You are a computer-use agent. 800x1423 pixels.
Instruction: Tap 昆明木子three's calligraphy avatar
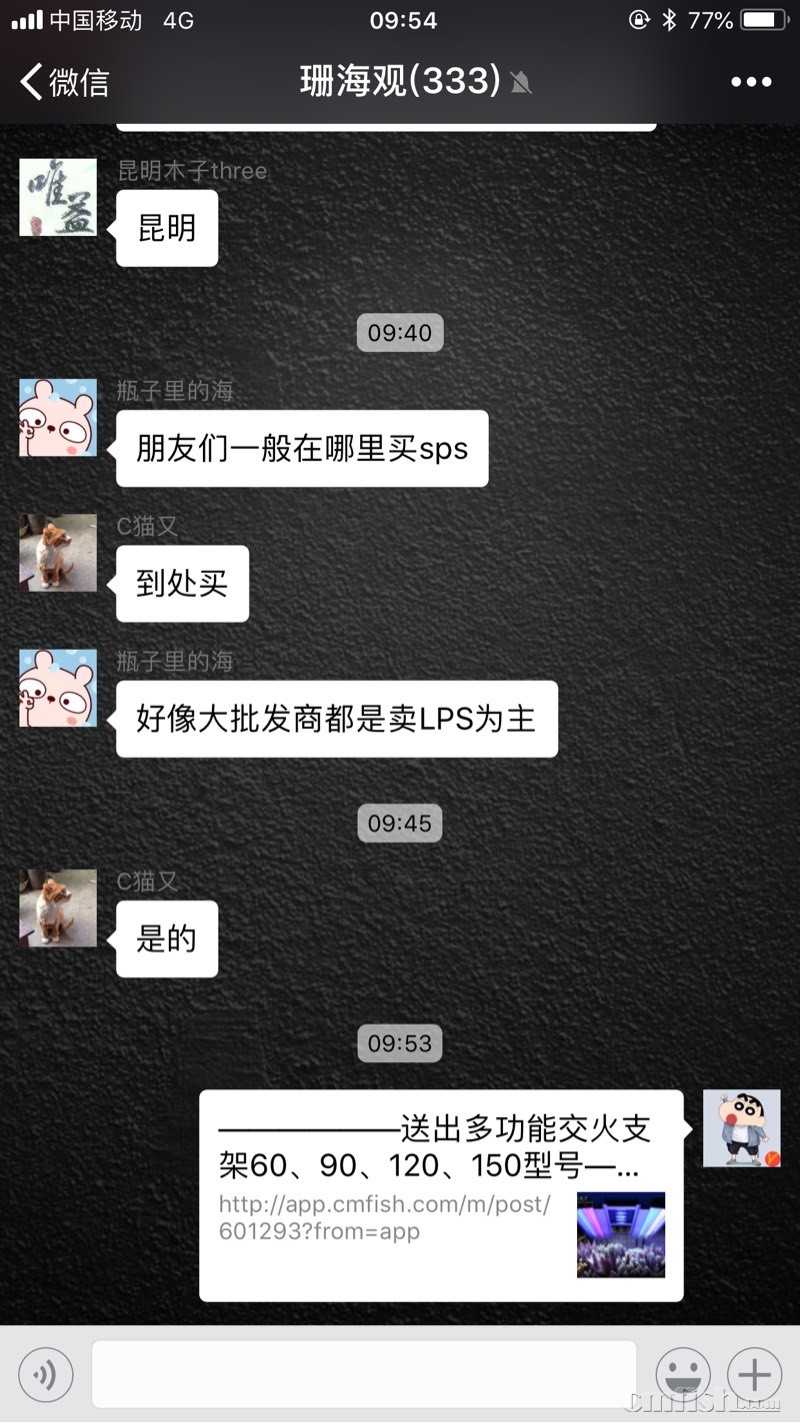[x=57, y=196]
